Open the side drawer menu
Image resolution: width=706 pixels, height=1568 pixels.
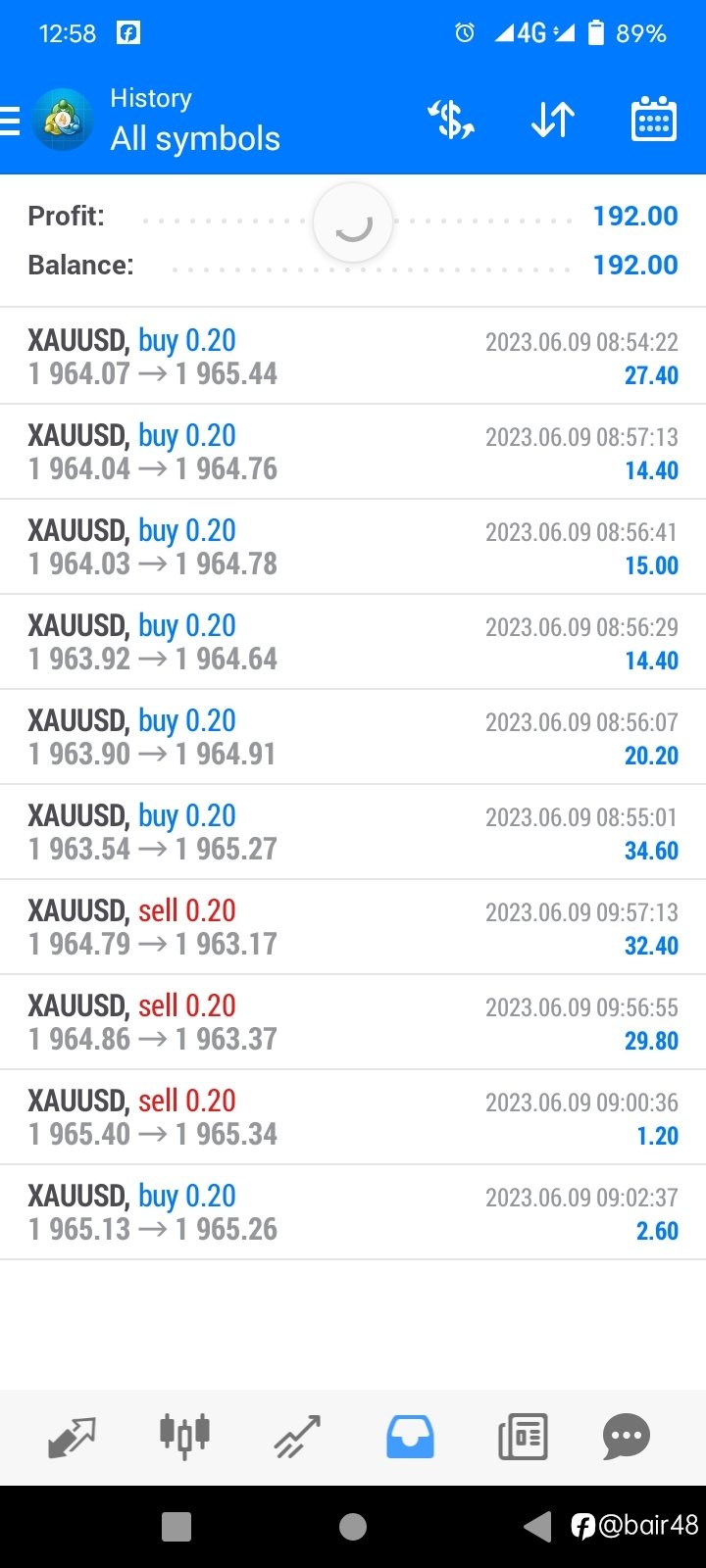(10, 121)
